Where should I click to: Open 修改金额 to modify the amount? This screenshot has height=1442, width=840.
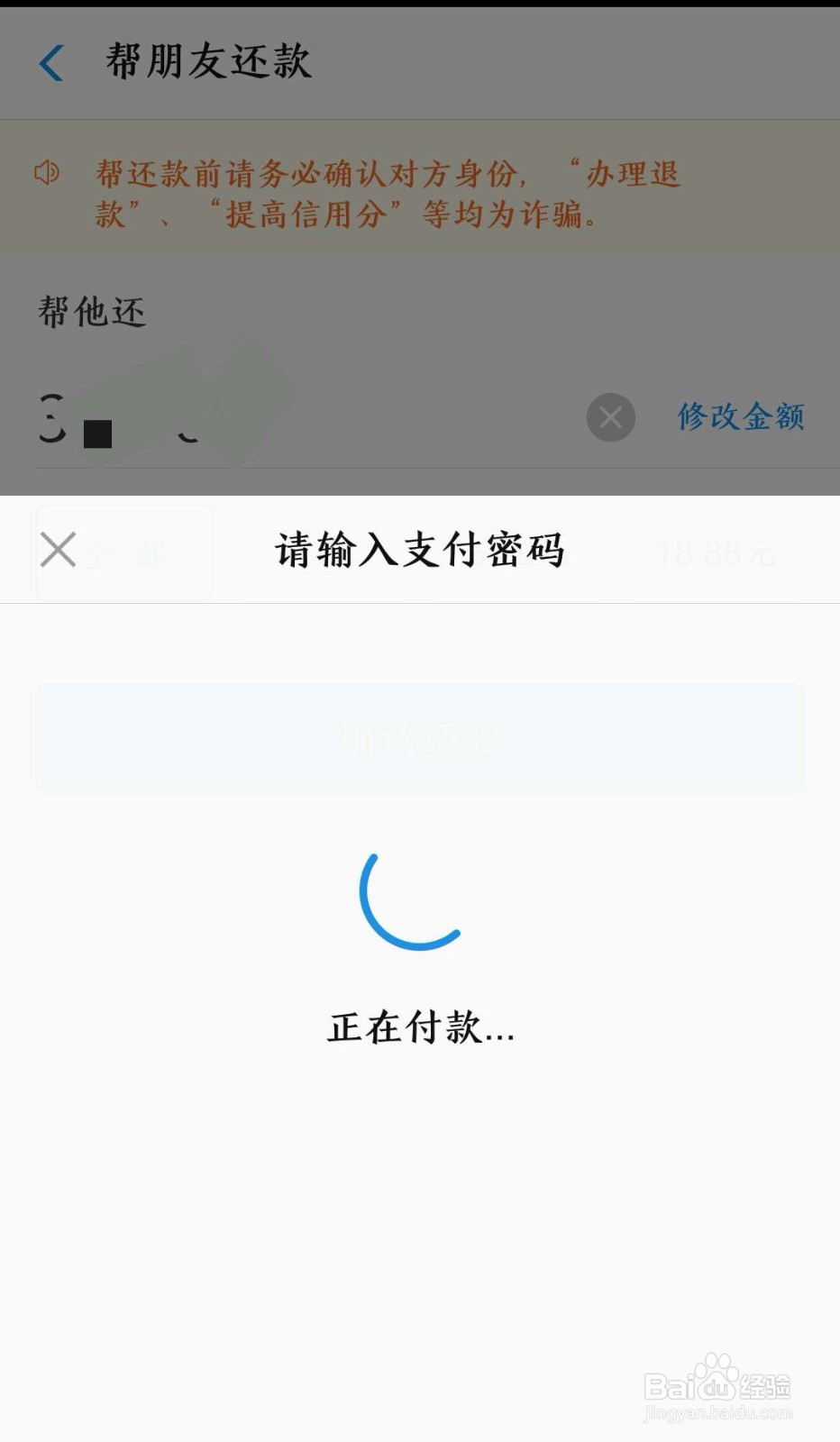(739, 417)
